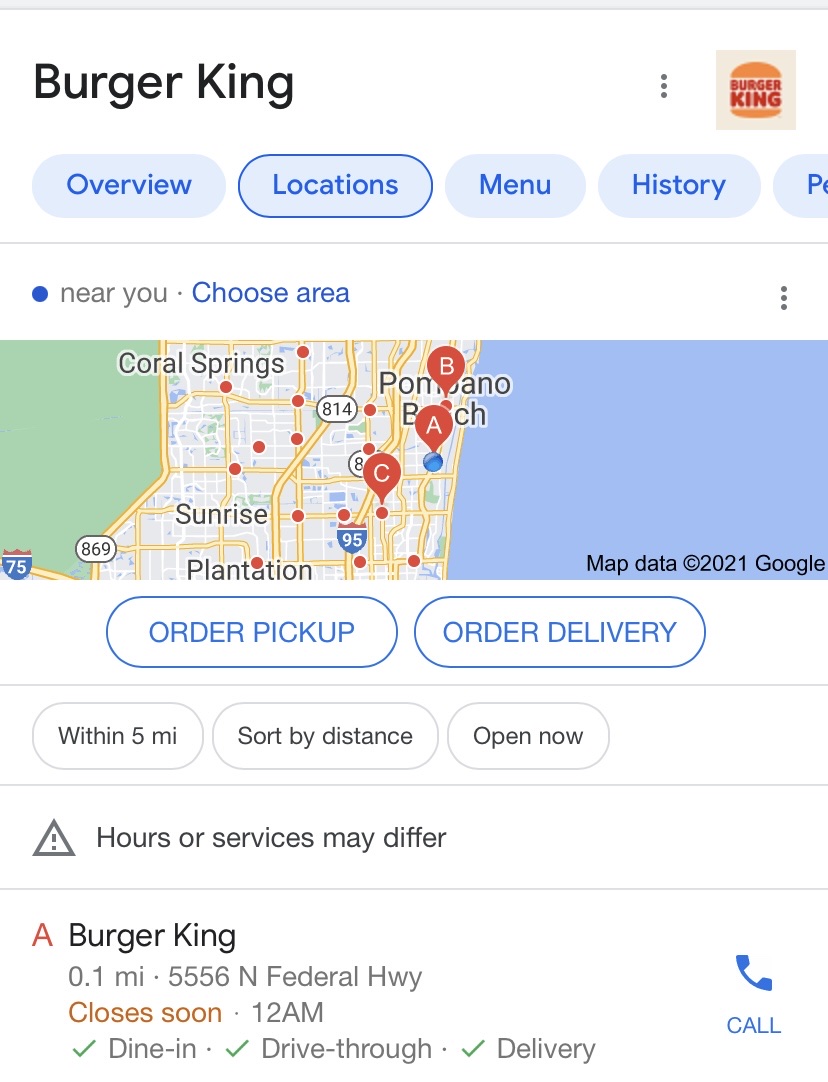Image resolution: width=828 pixels, height=1082 pixels.
Task: Filter results by Open now
Action: [x=528, y=736]
